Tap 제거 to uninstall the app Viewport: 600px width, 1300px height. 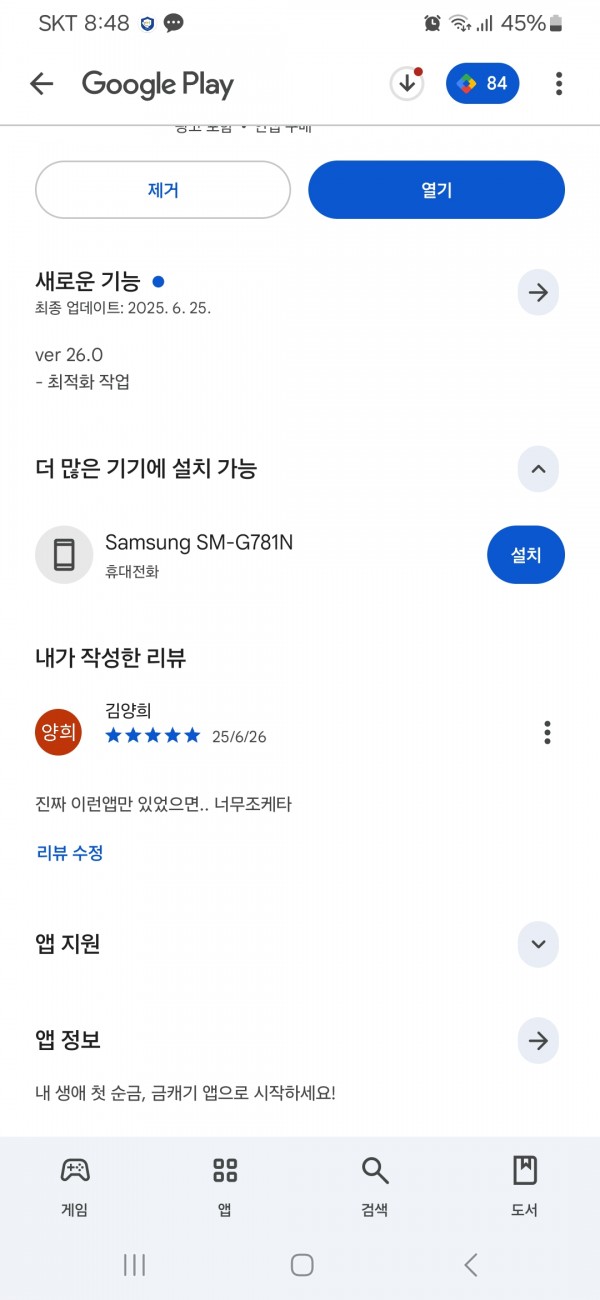click(163, 190)
